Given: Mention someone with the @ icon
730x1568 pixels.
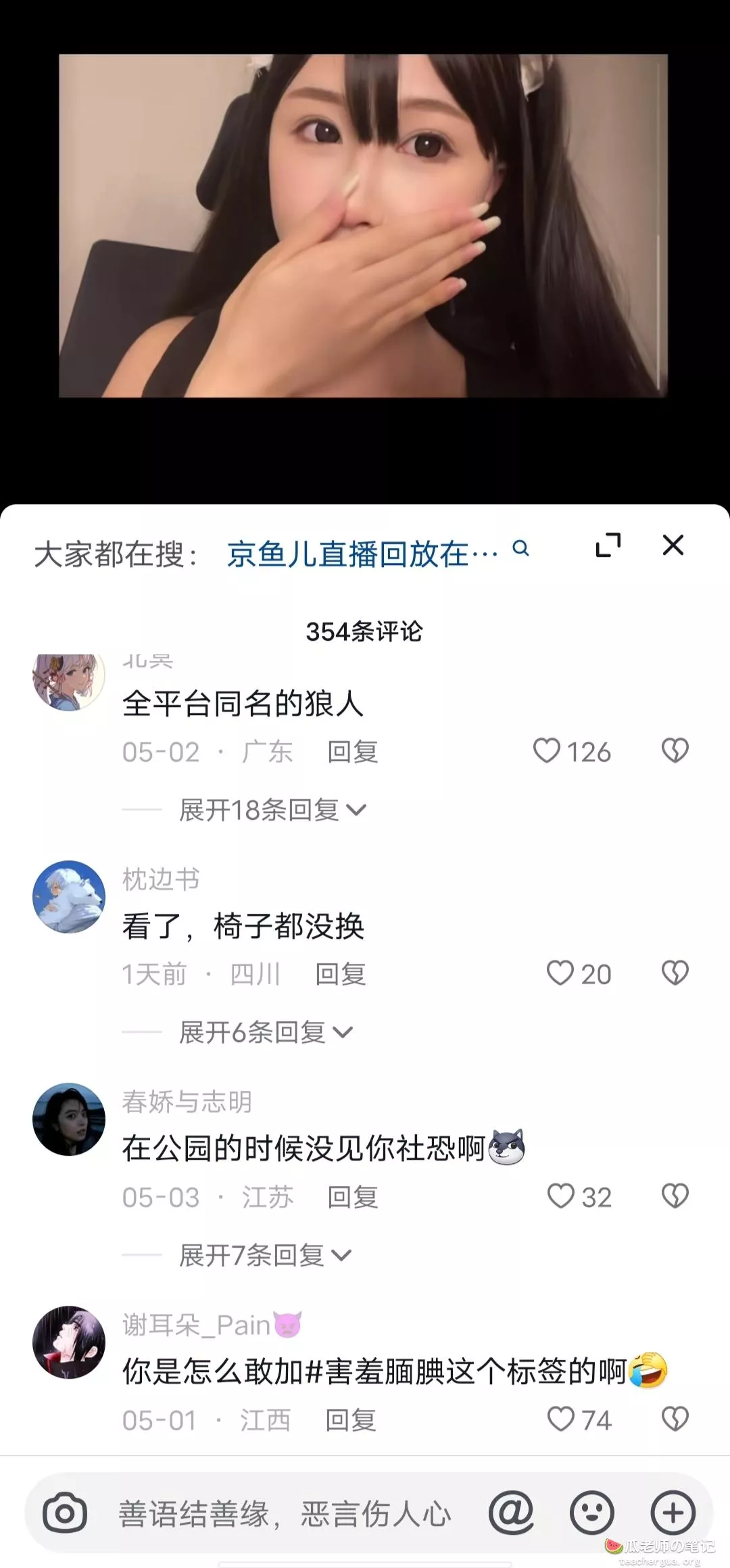Looking at the screenshot, I should pyautogui.click(x=511, y=1513).
